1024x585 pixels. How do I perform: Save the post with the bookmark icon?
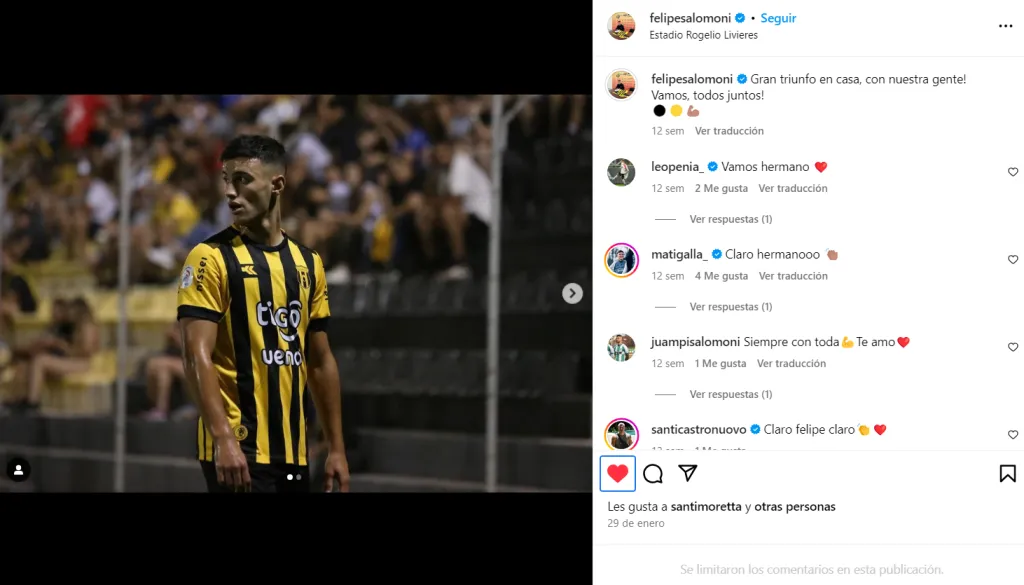coord(1007,473)
